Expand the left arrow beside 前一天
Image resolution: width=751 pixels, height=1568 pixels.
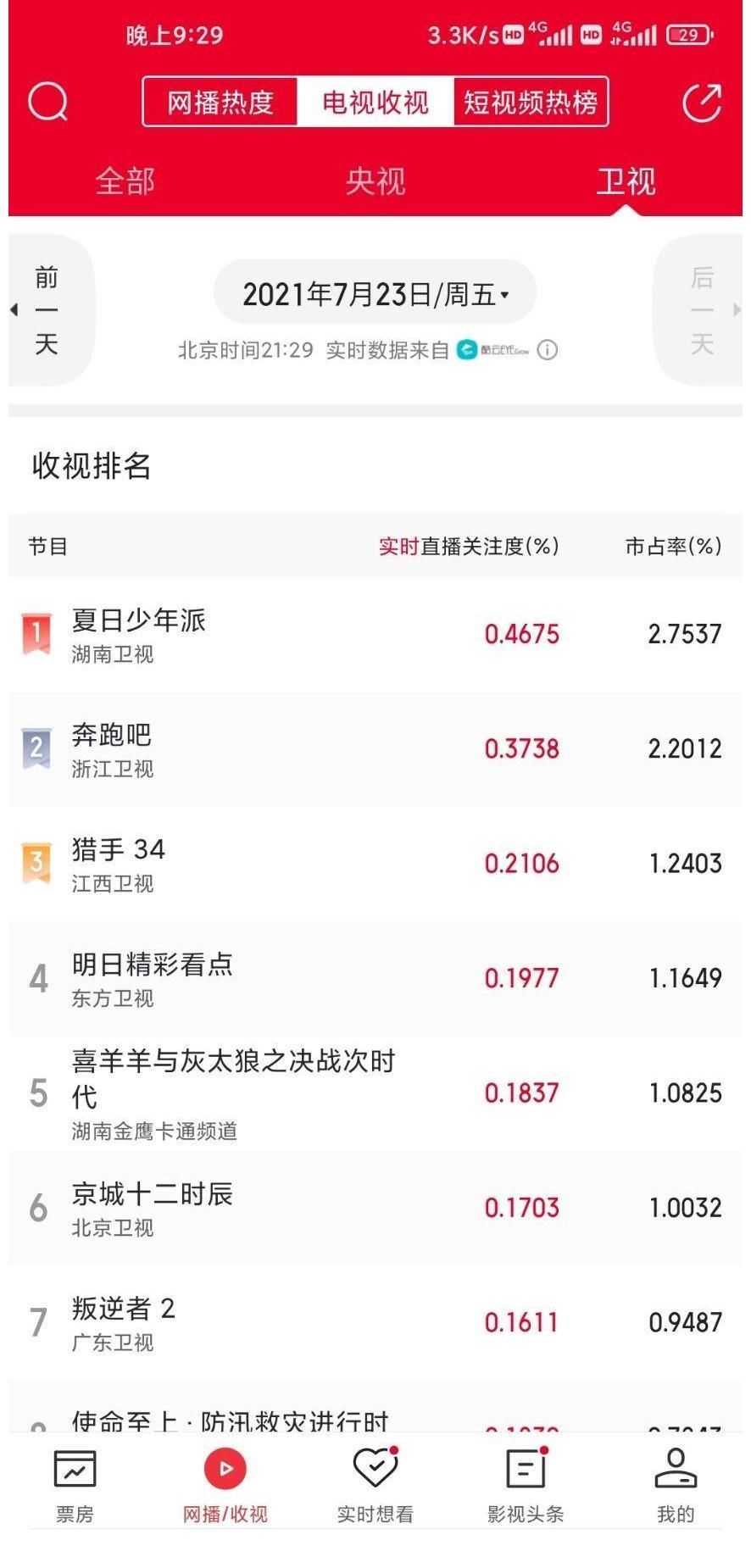point(14,310)
